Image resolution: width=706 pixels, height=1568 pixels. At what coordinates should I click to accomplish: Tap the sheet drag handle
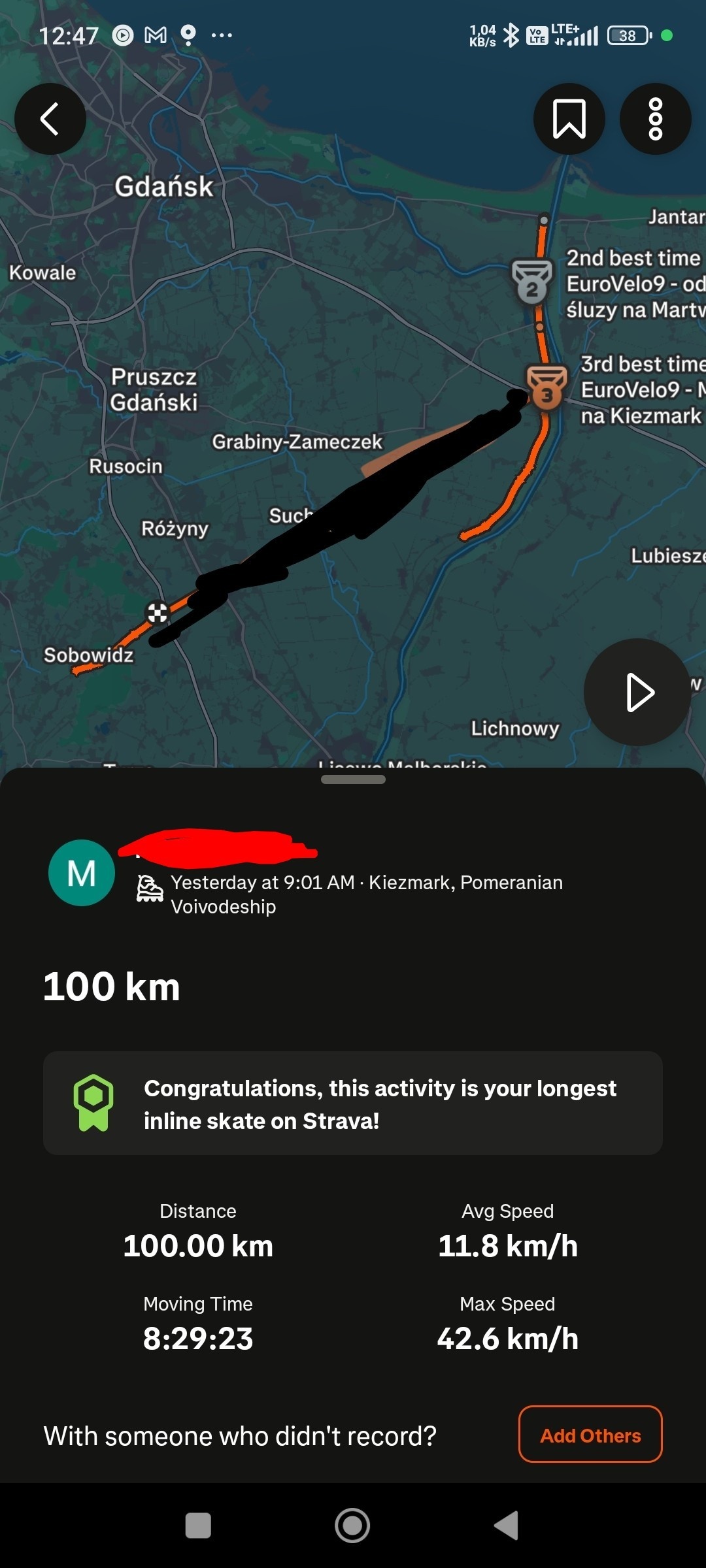click(353, 779)
